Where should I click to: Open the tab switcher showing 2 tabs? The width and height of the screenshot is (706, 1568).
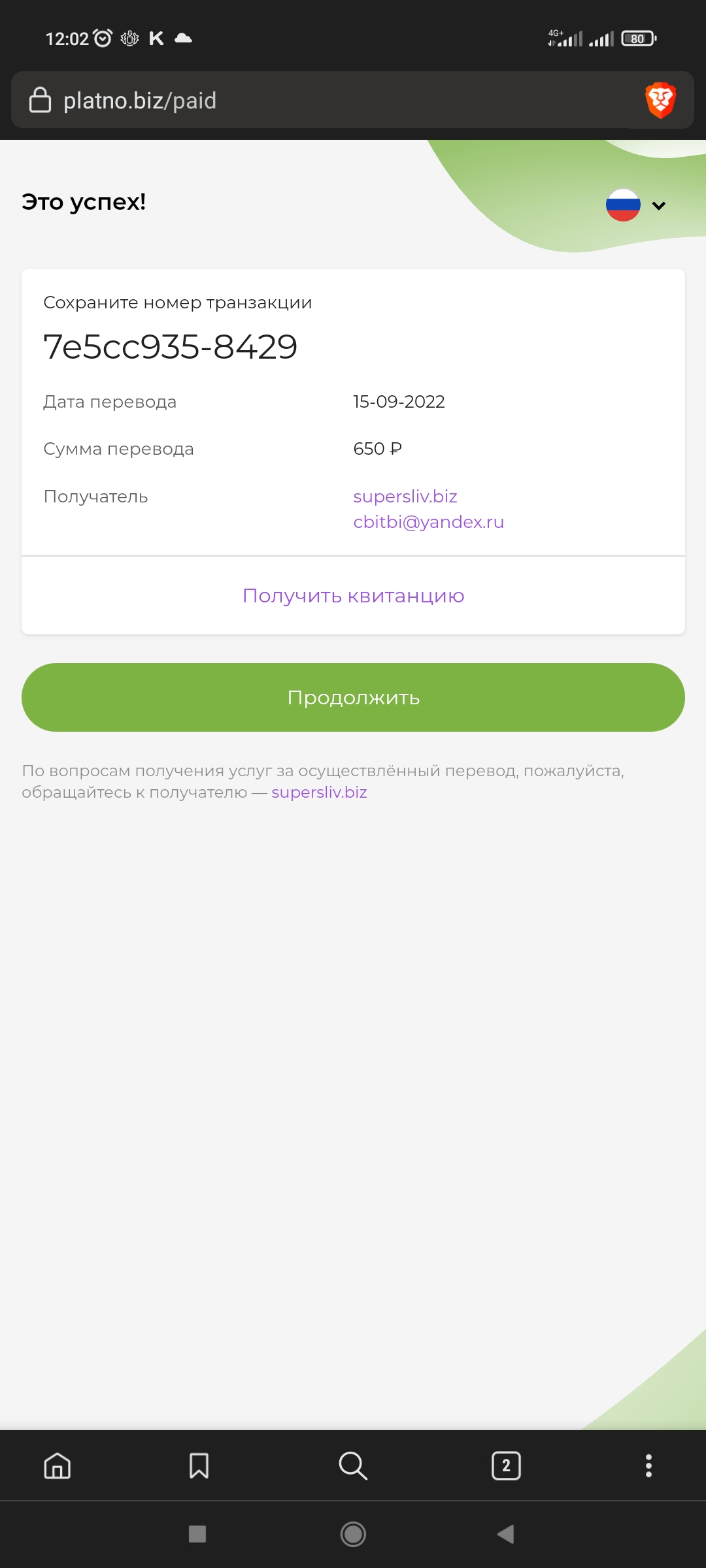click(506, 1465)
